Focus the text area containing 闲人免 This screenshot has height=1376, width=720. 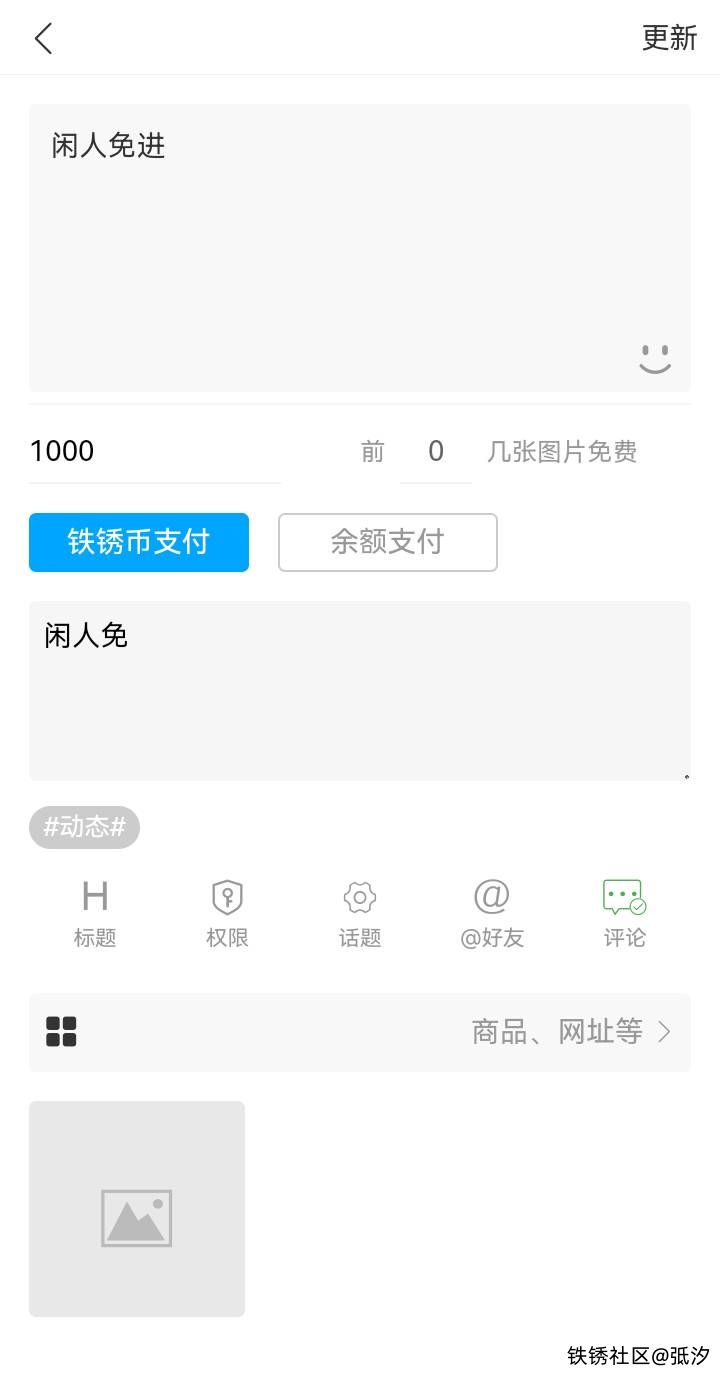coord(359,690)
